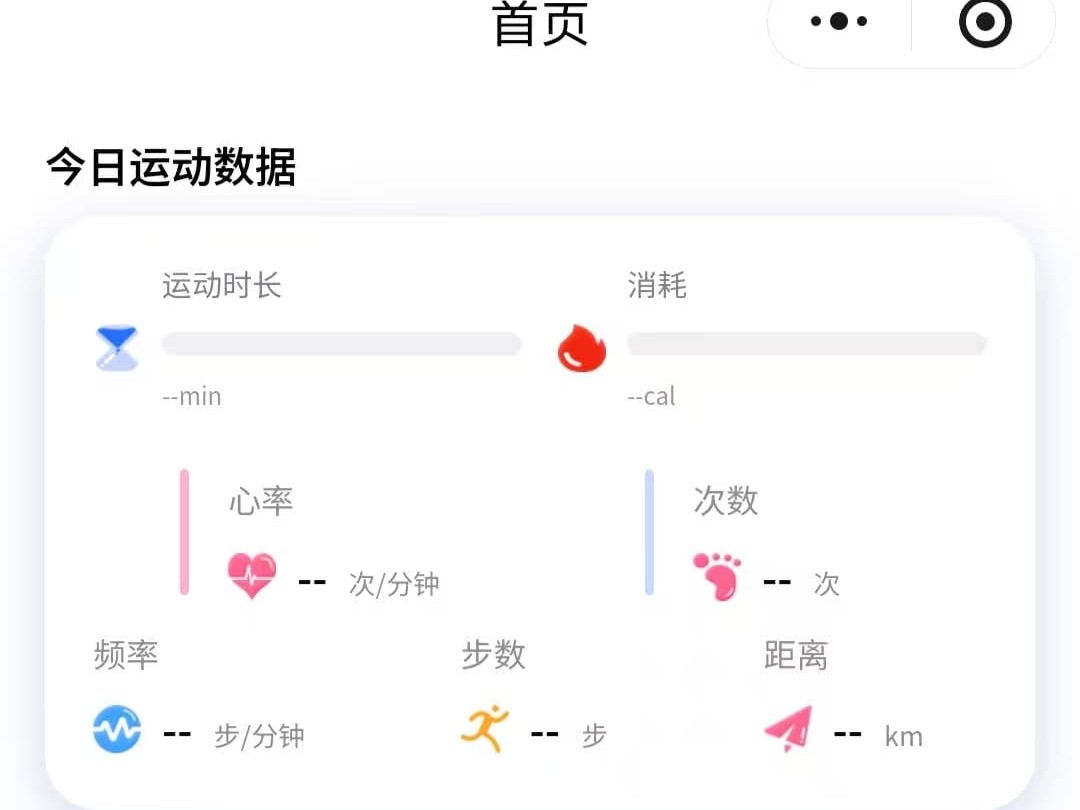Open the mini program more options menu
This screenshot has width=1080, height=810.
coord(838,21)
